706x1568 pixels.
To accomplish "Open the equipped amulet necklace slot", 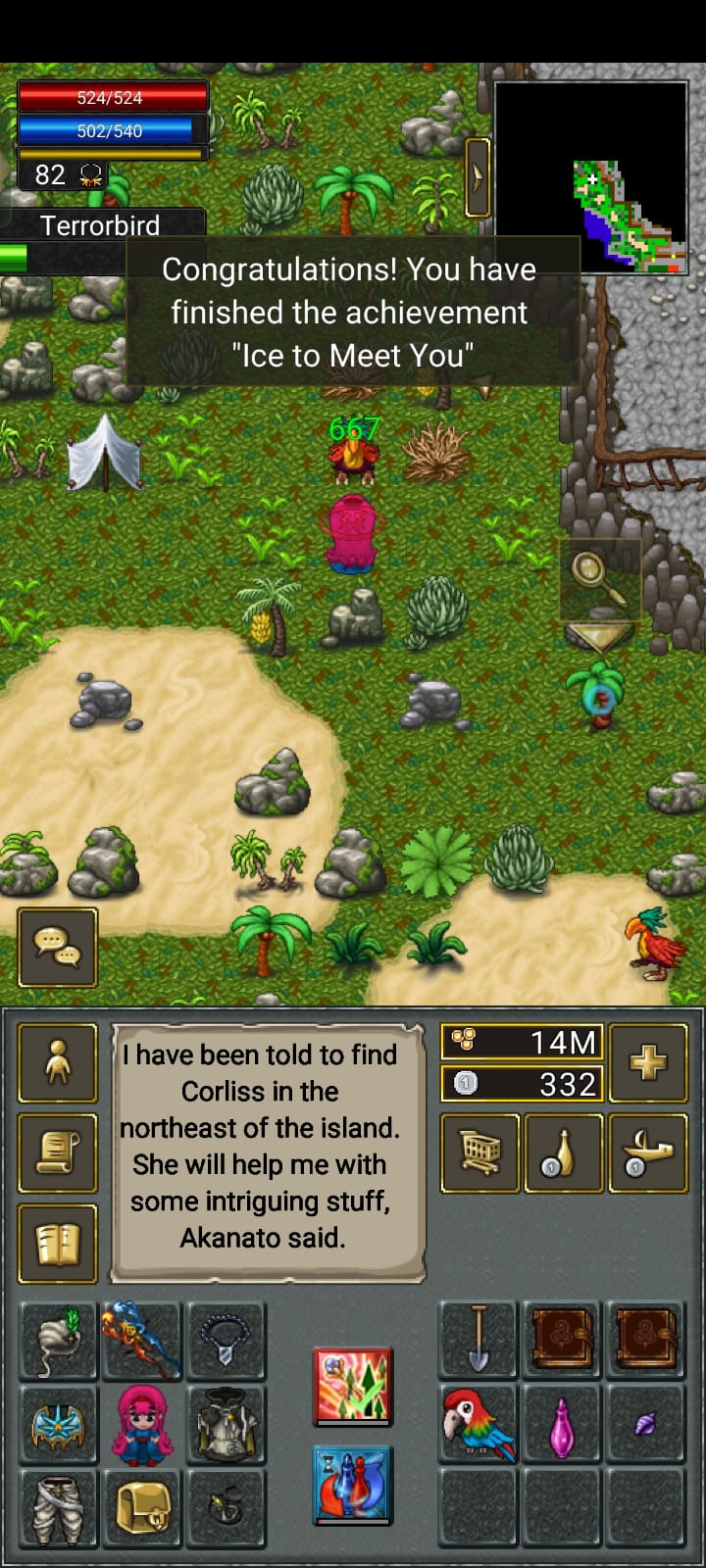I will point(227,1341).
